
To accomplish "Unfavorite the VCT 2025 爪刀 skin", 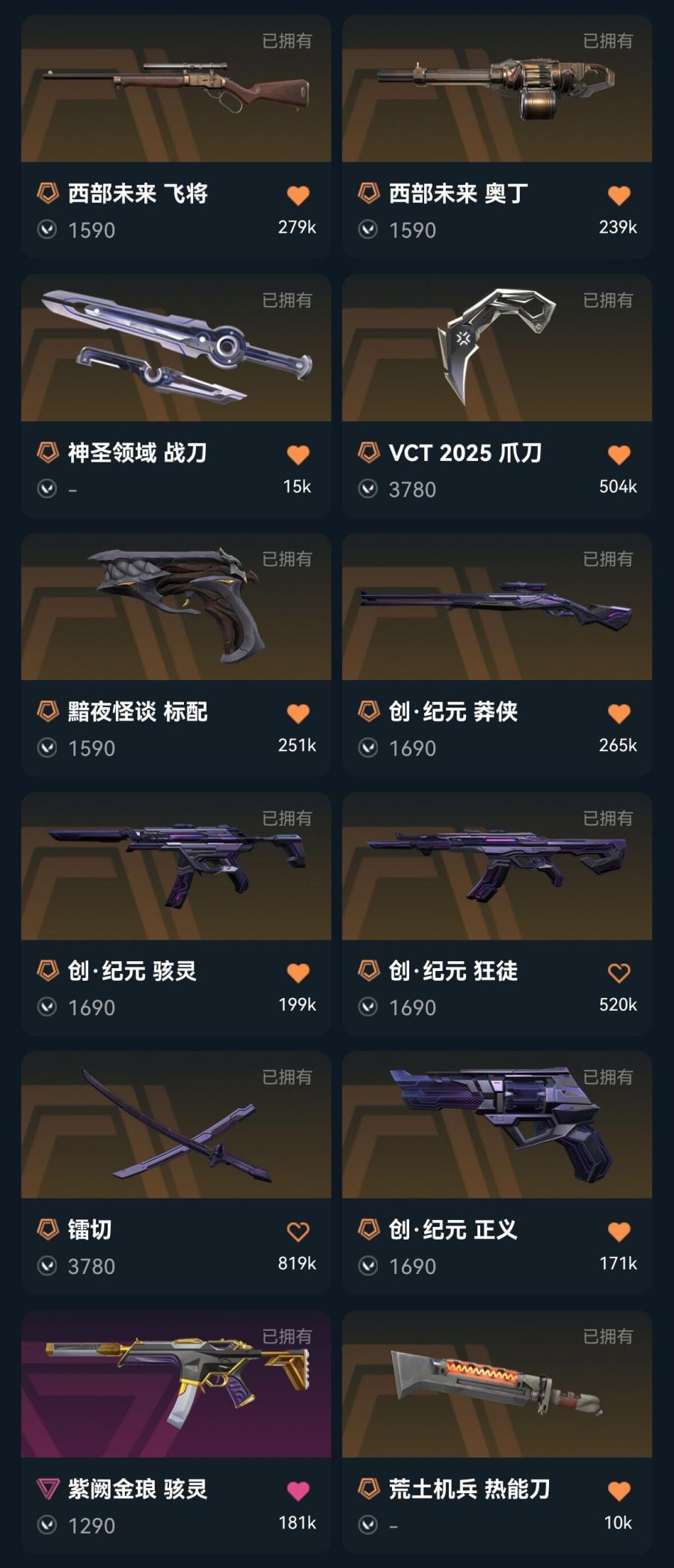I will (619, 453).
